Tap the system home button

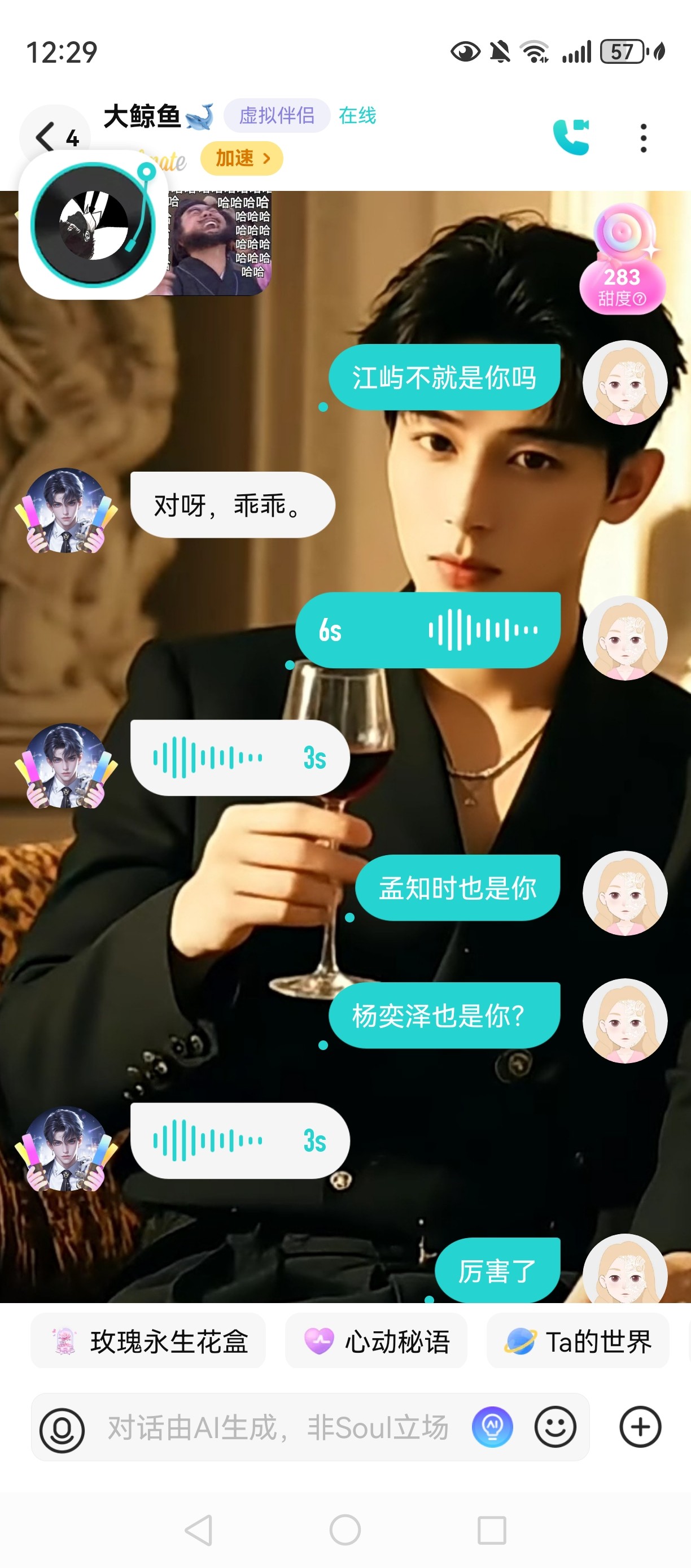click(345, 1530)
